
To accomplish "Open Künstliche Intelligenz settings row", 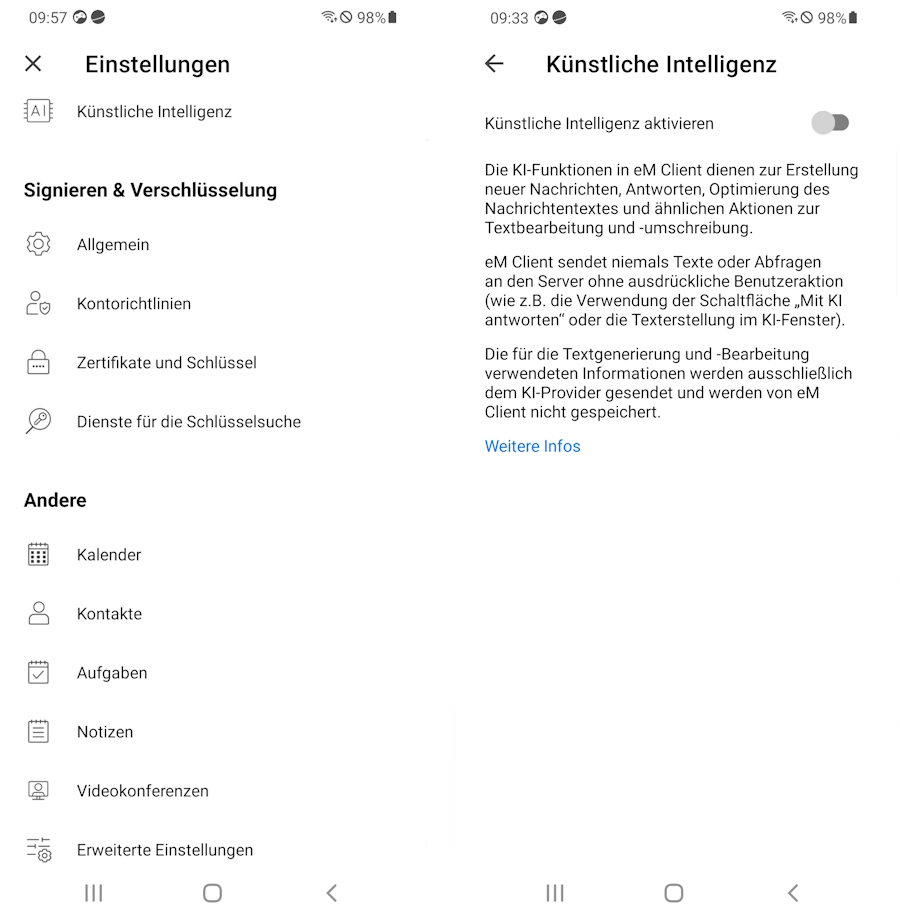I will (154, 112).
